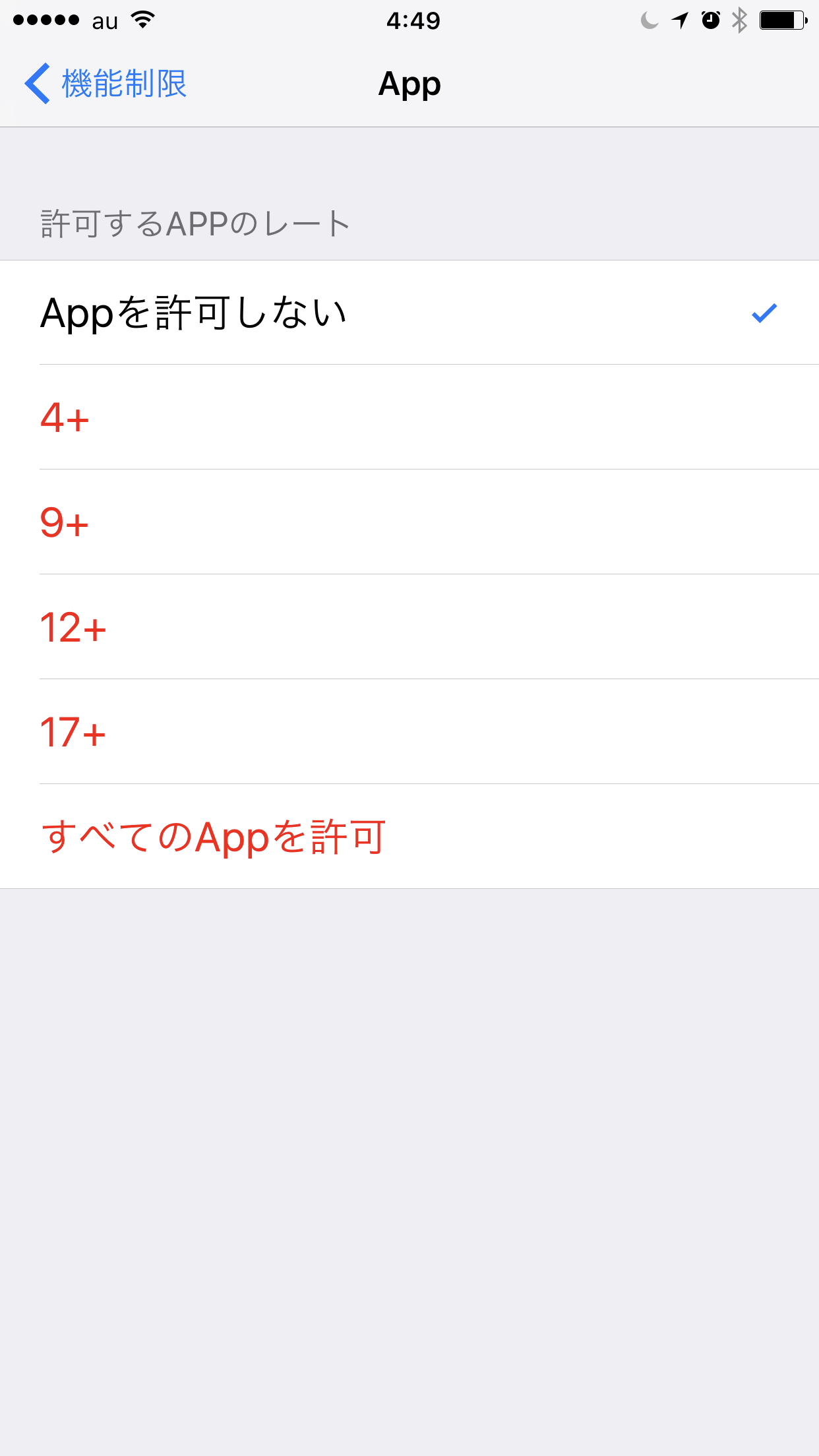Choose the 4+ app rating
The height and width of the screenshot is (1456, 819).
coord(409,417)
